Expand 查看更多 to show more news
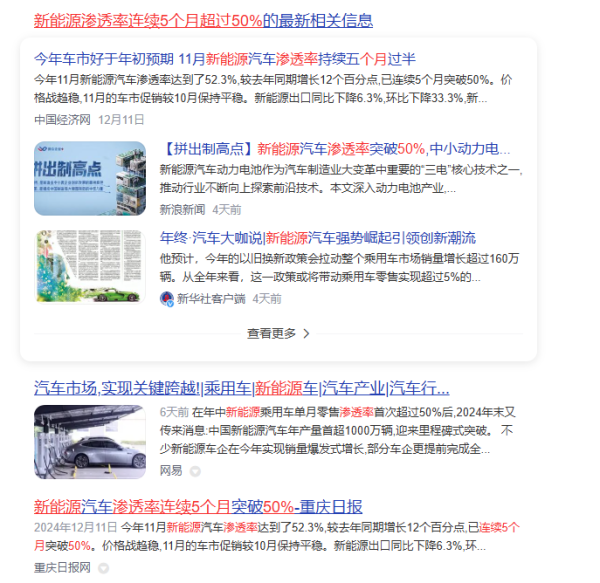 (x=278, y=333)
